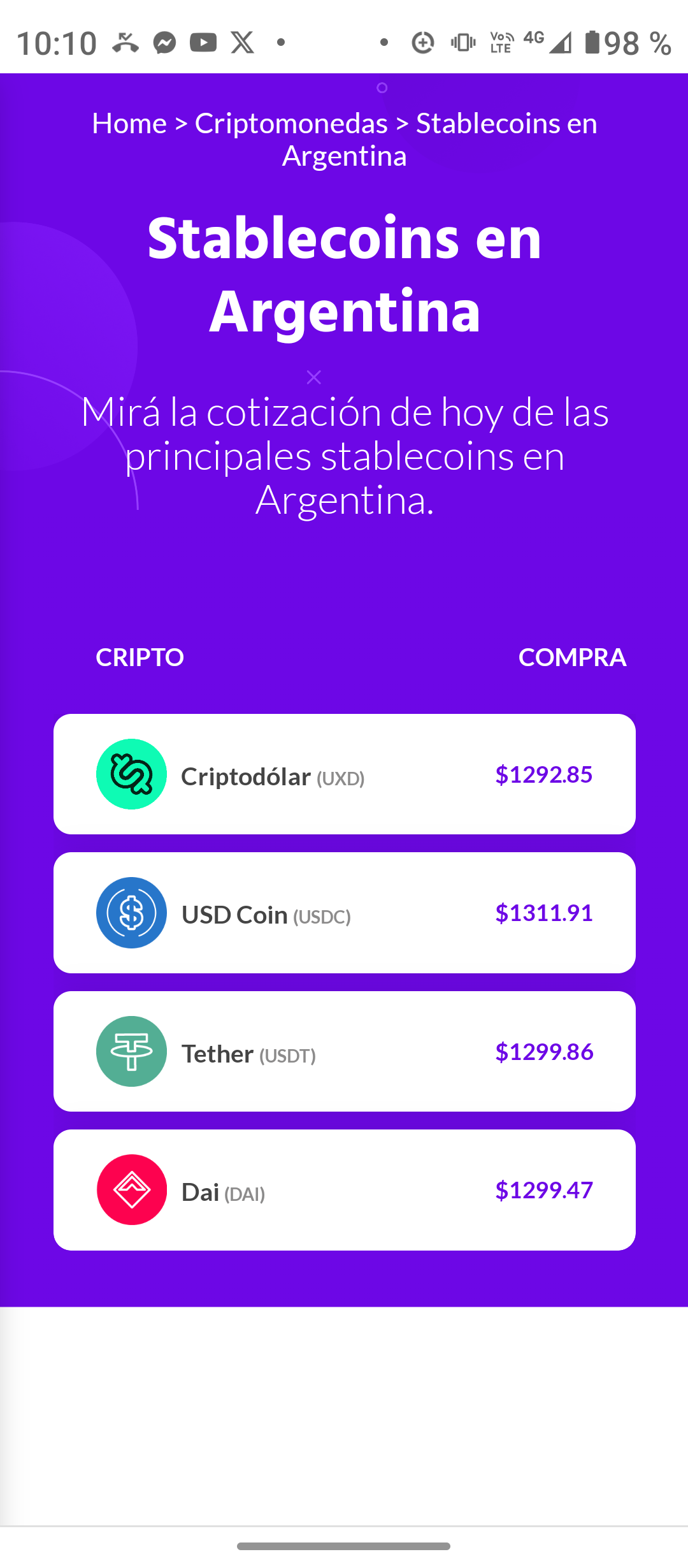
Task: Open the Criptodólar (UXD) card
Action: [x=344, y=774]
